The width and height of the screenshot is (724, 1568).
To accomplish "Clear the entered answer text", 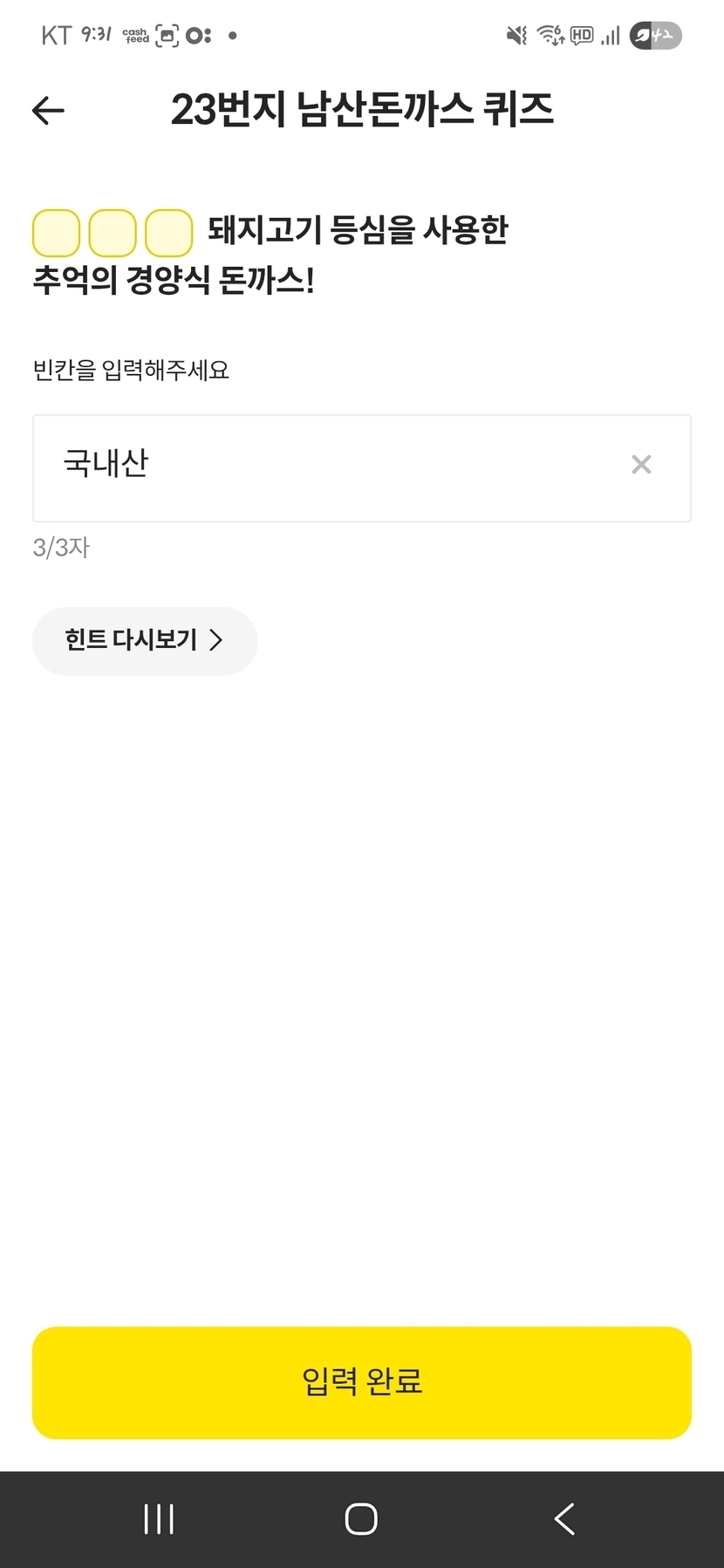I will pyautogui.click(x=641, y=465).
